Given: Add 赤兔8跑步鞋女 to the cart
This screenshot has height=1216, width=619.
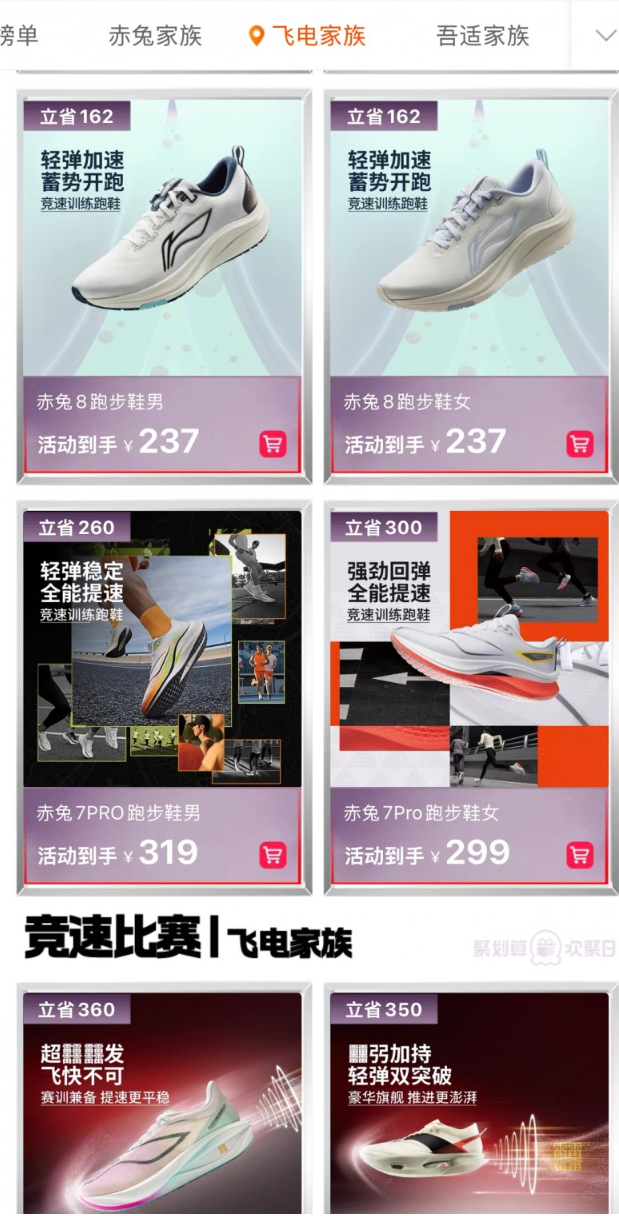Looking at the screenshot, I should (x=580, y=444).
